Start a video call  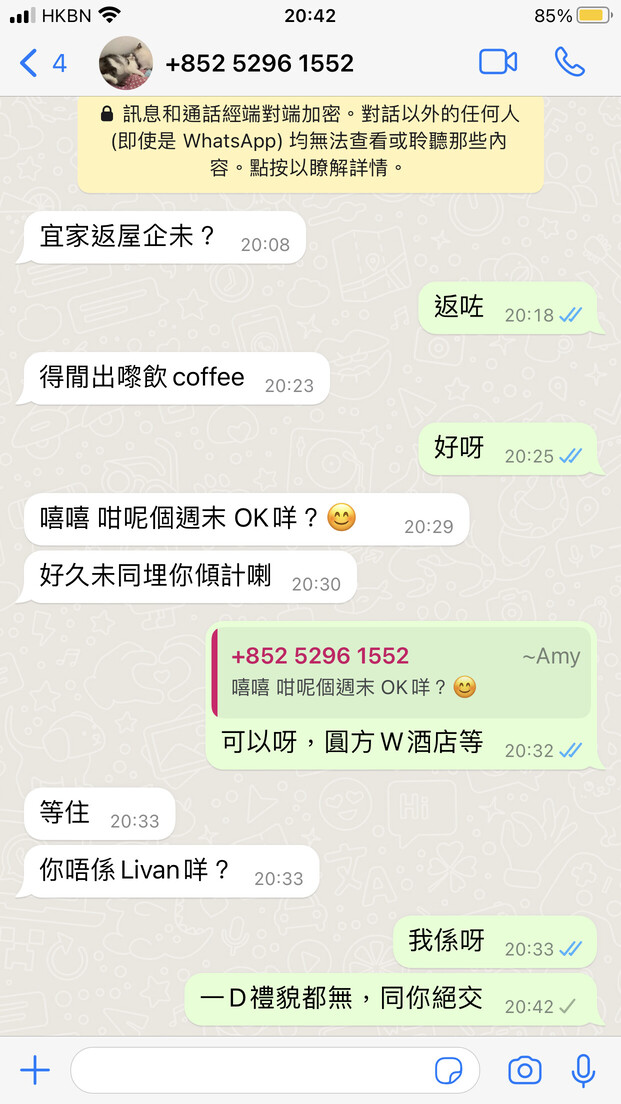click(498, 62)
